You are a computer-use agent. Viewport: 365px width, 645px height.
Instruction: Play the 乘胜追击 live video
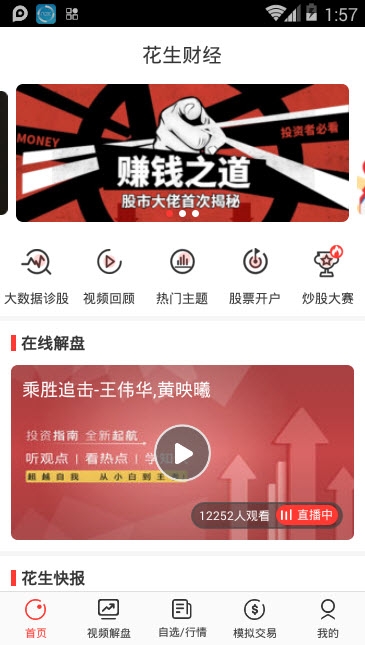[x=182, y=453]
